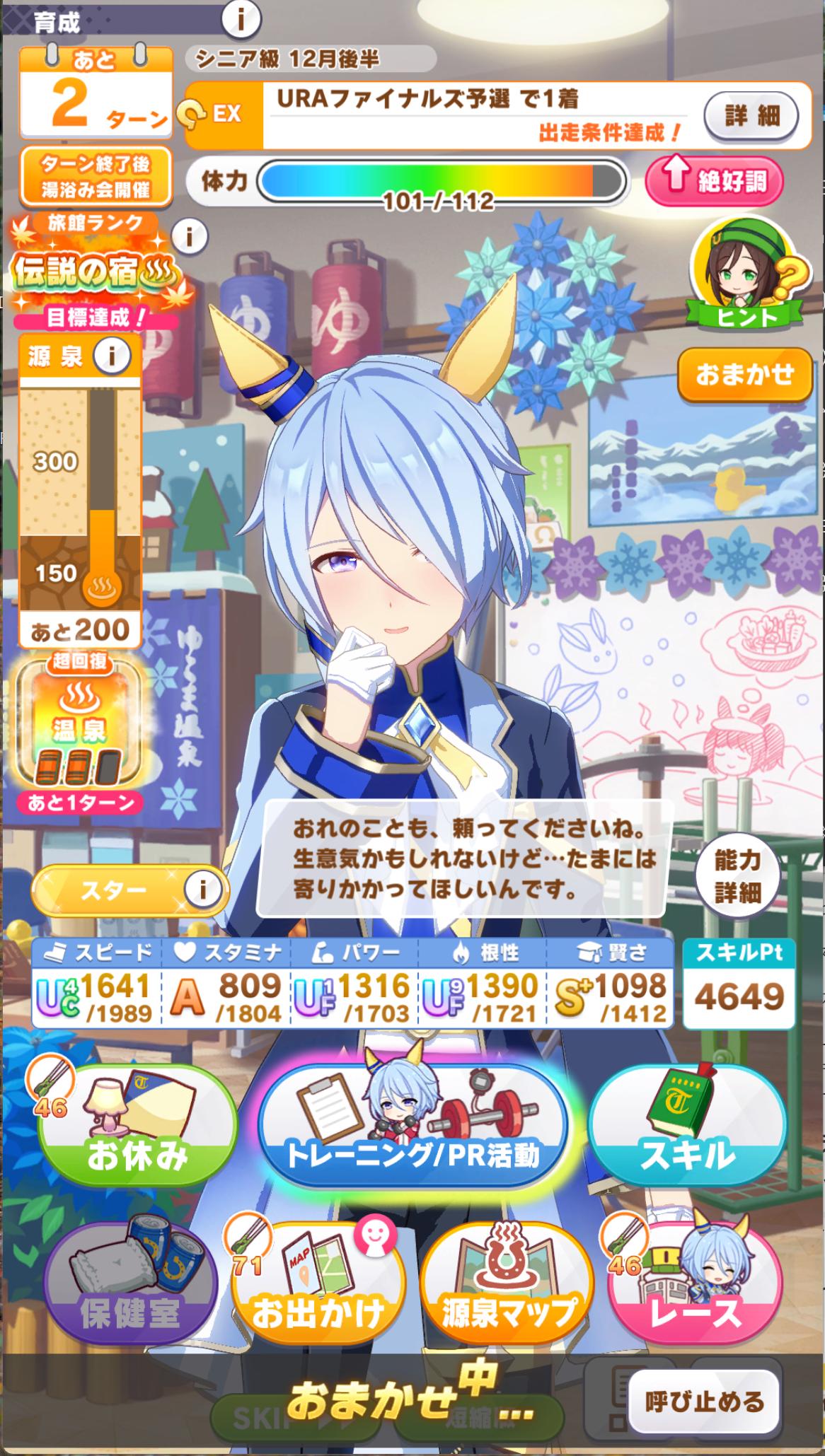This screenshot has width=825, height=1456.
Task: Open トレーニング/PR活動 menu
Action: click(x=412, y=1126)
